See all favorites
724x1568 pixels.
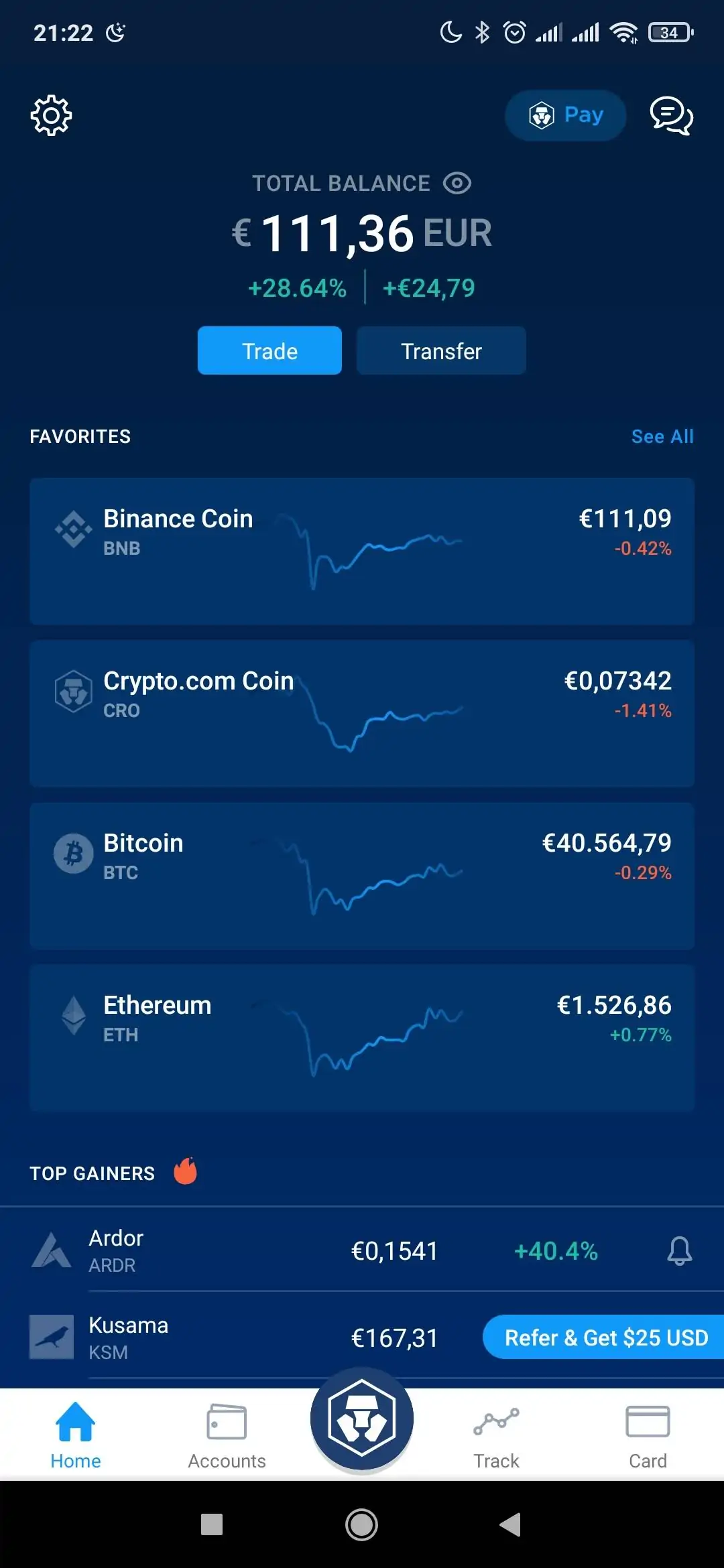point(662,436)
